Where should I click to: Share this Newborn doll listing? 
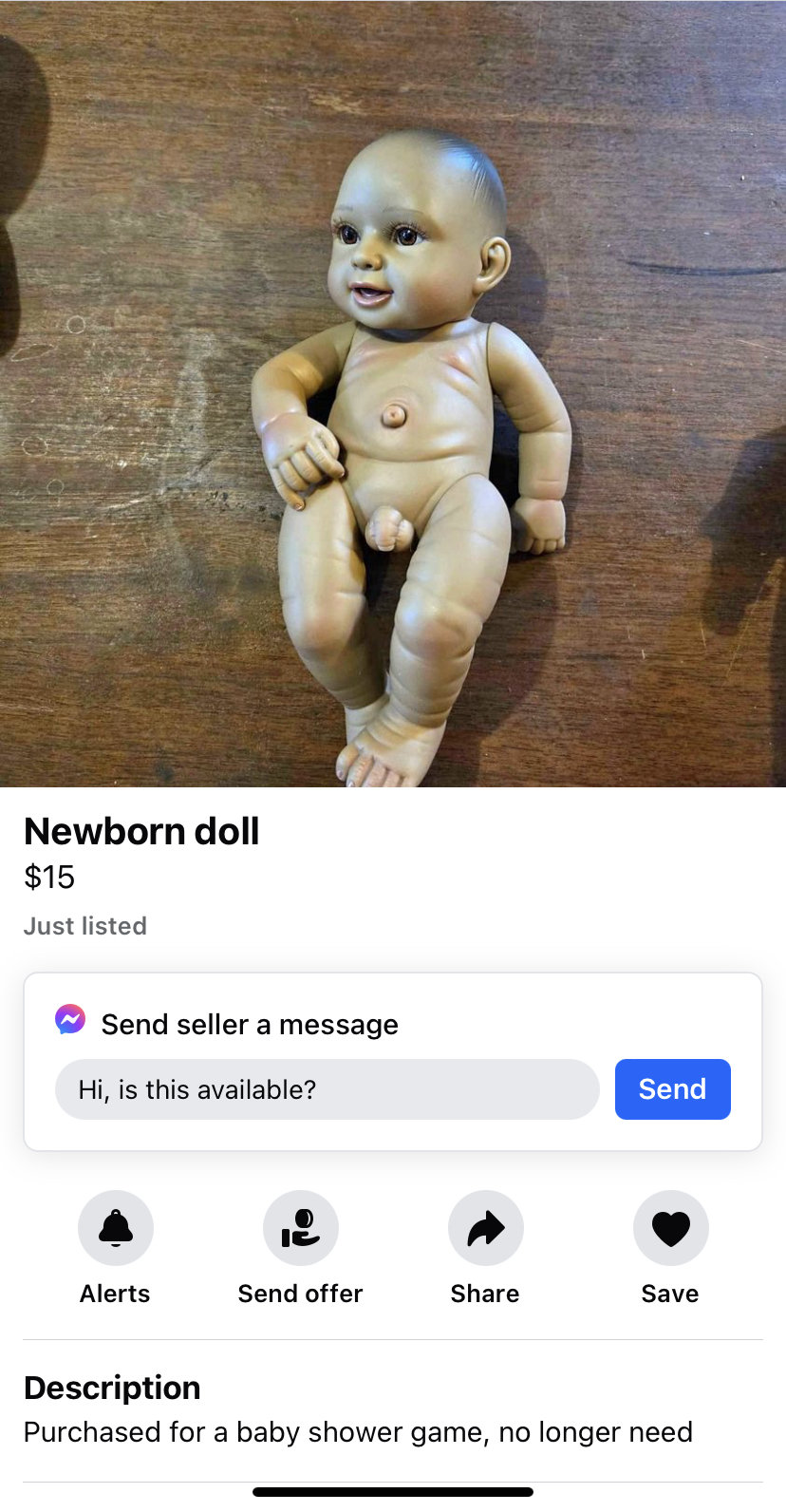pyautogui.click(x=485, y=1228)
